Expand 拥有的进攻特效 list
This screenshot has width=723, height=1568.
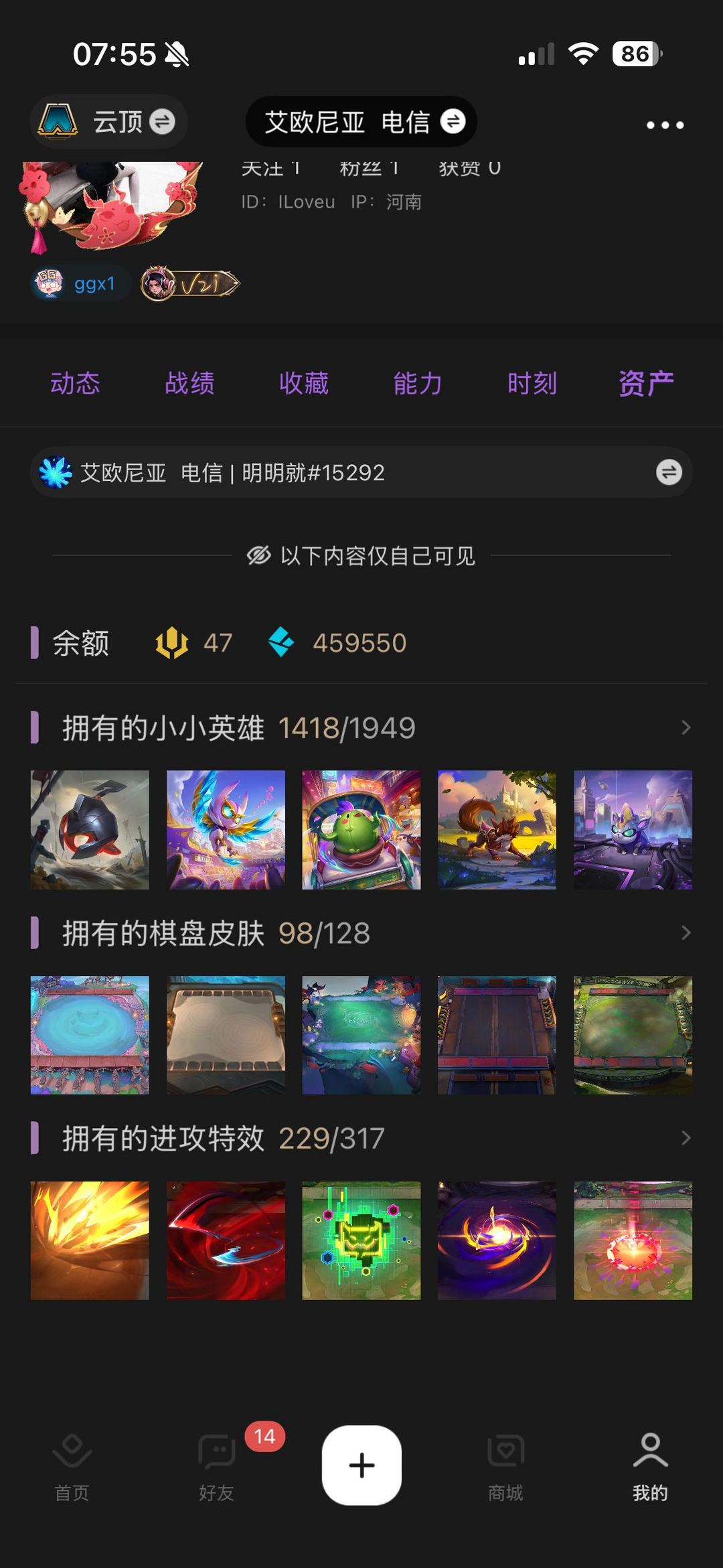pyautogui.click(x=685, y=1137)
